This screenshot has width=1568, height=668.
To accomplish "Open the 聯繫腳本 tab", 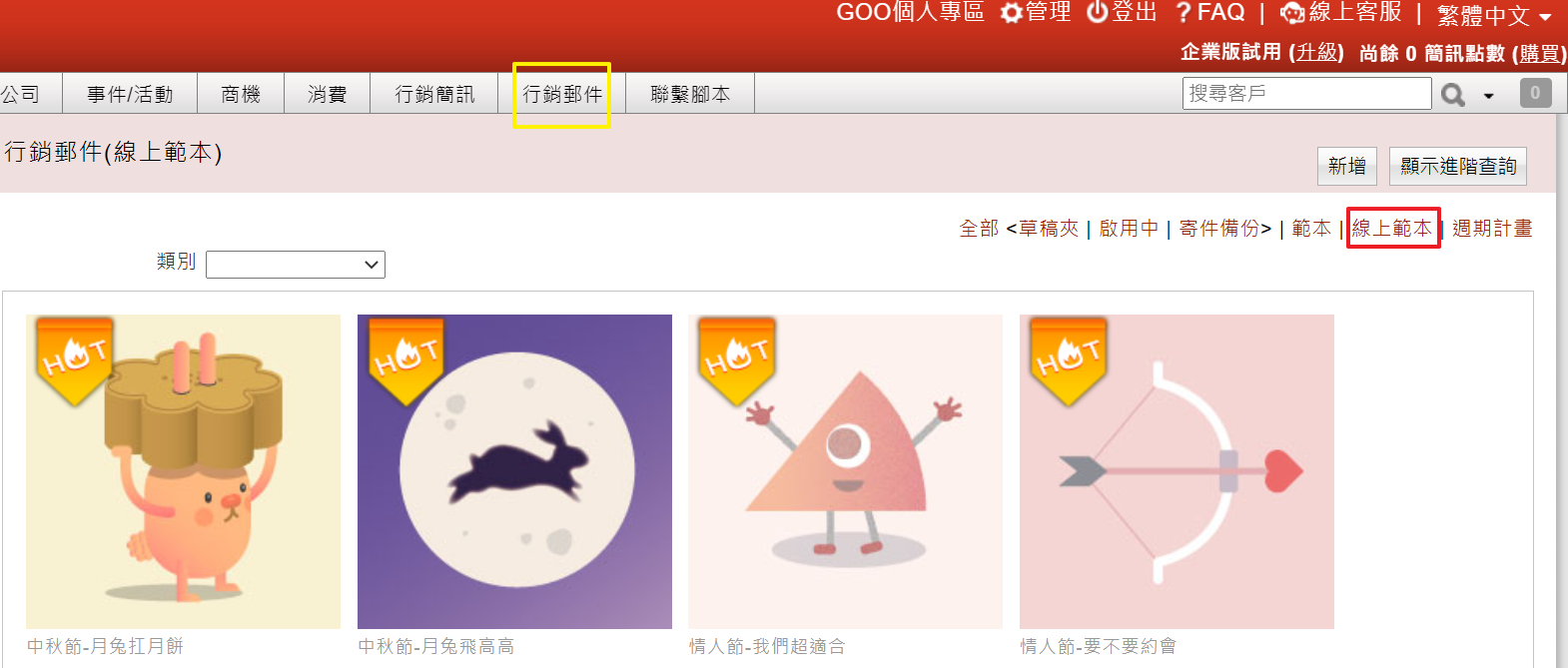I will click(x=690, y=94).
